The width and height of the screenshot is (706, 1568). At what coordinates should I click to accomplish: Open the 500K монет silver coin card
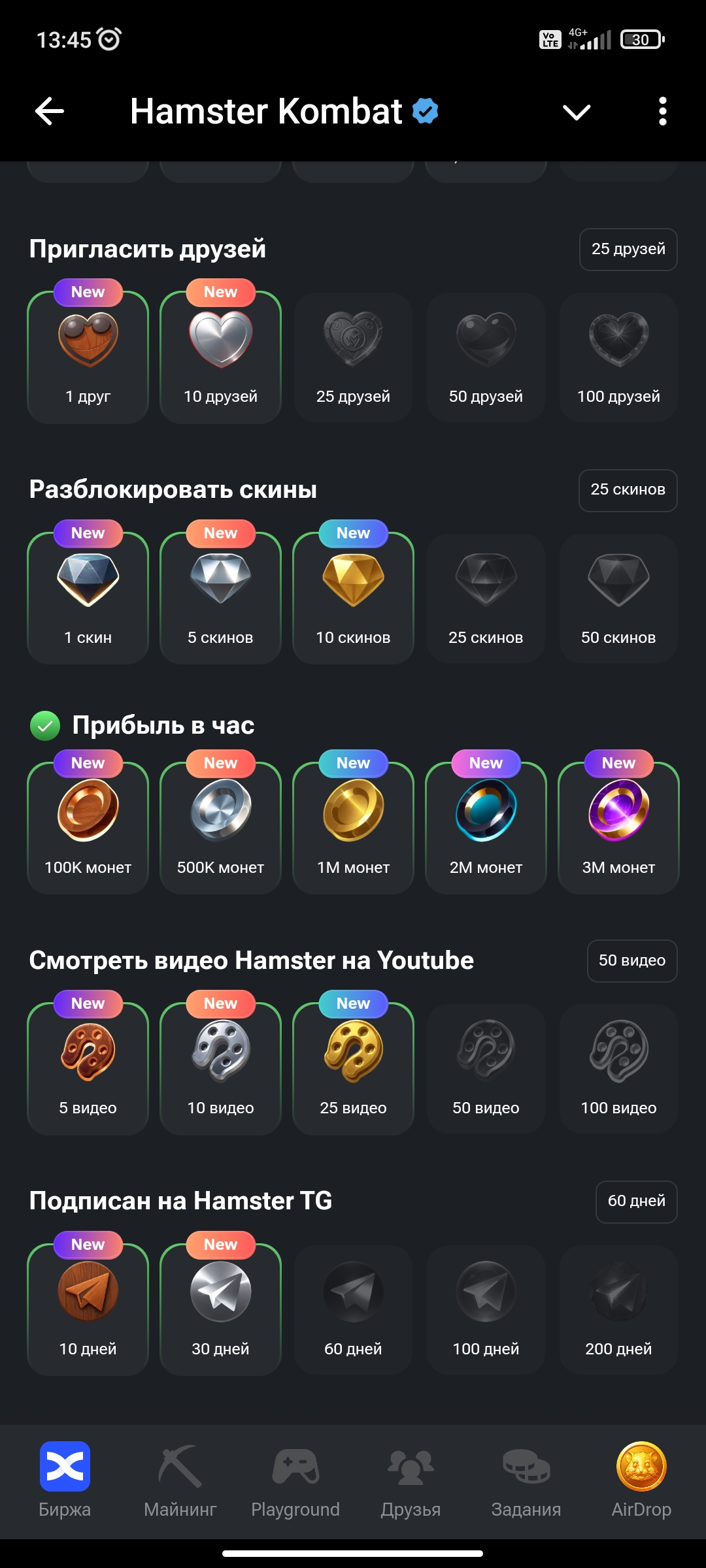(221, 828)
